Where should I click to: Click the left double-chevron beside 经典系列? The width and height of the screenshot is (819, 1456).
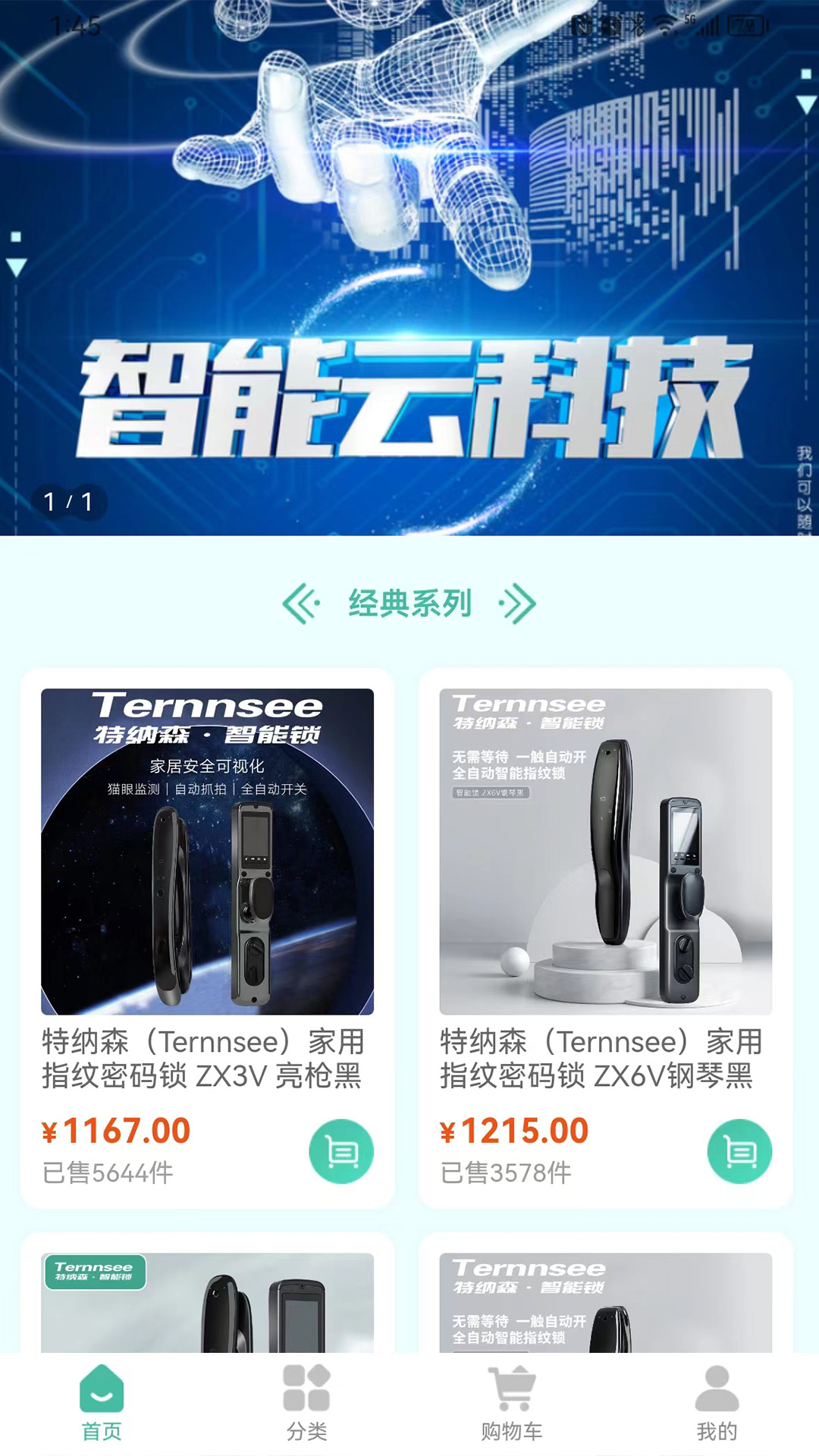(299, 604)
